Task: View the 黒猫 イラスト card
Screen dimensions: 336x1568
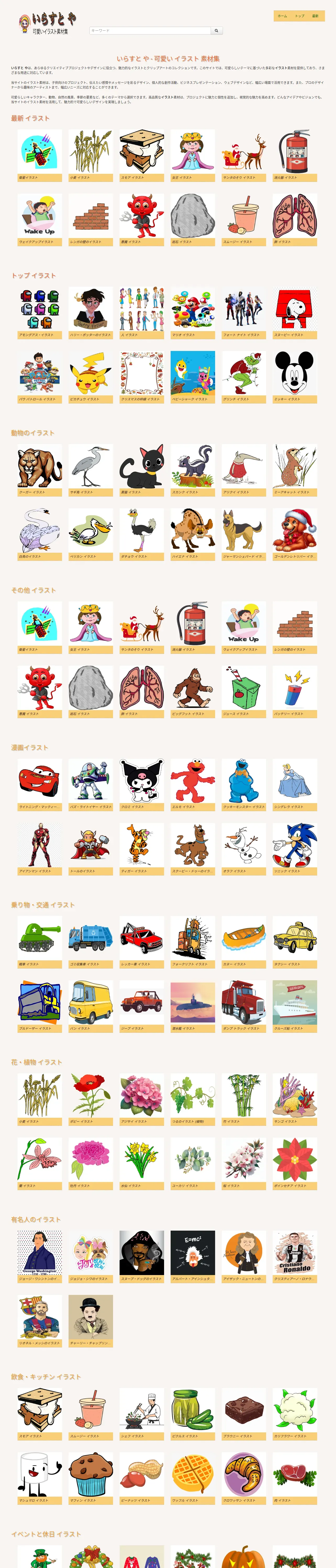Action: (142, 470)
